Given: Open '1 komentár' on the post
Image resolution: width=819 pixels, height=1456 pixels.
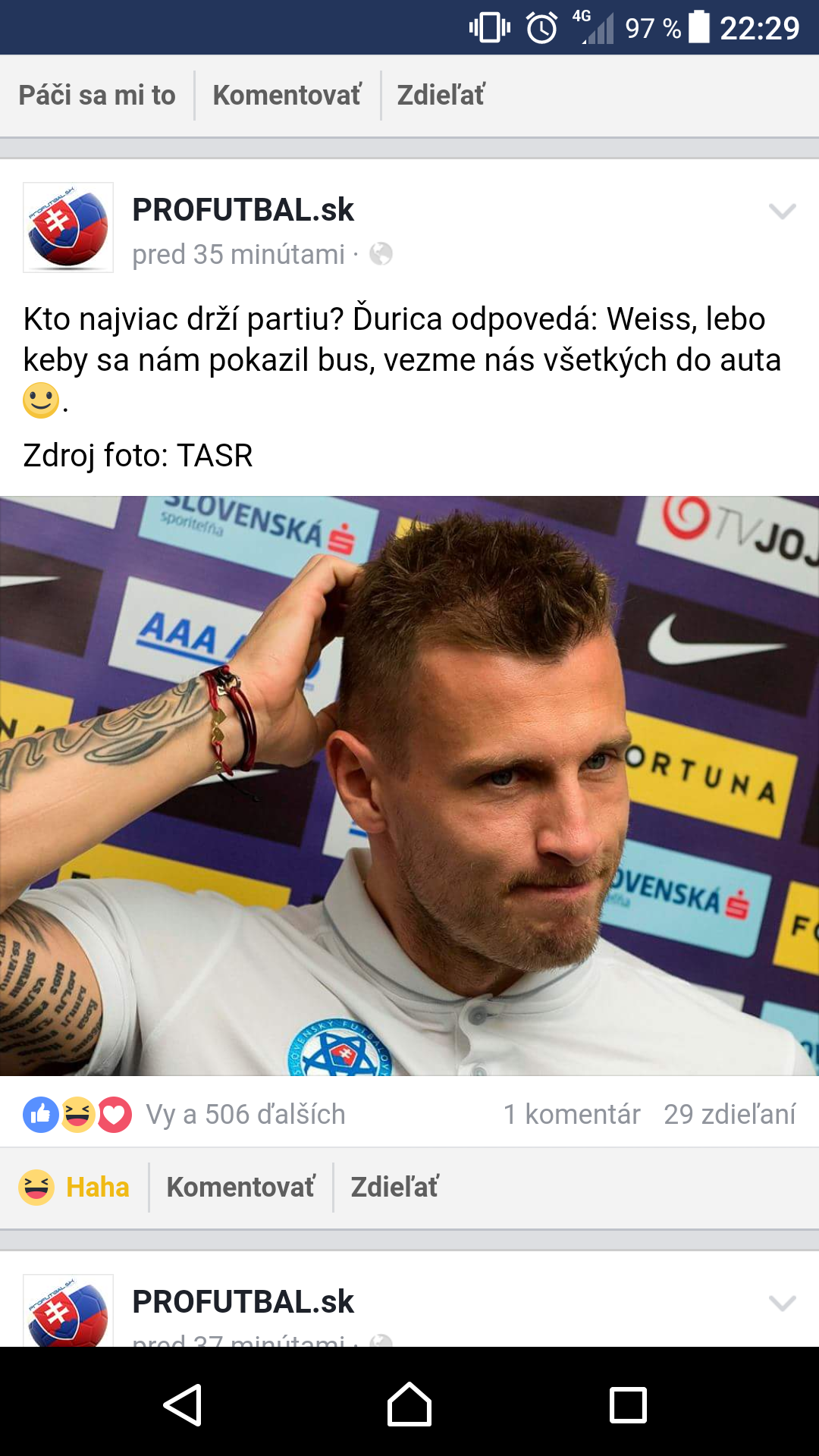Looking at the screenshot, I should [572, 1115].
